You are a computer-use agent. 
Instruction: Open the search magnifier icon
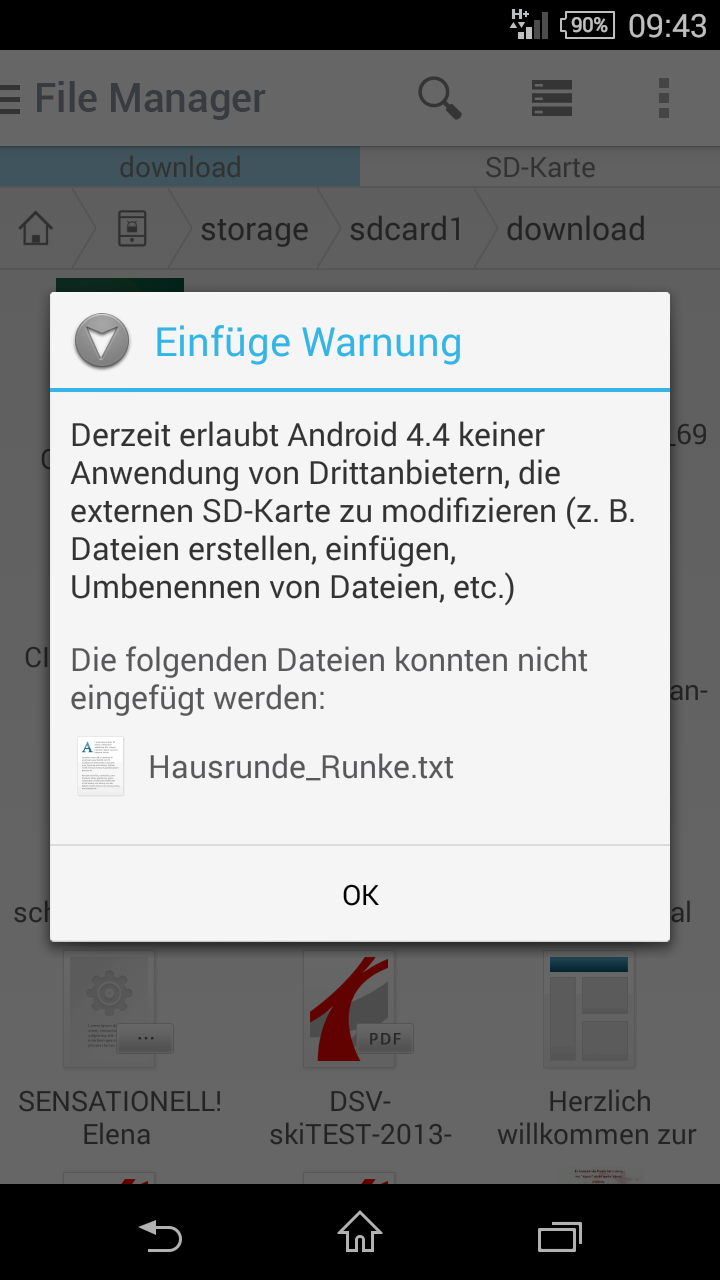point(440,98)
